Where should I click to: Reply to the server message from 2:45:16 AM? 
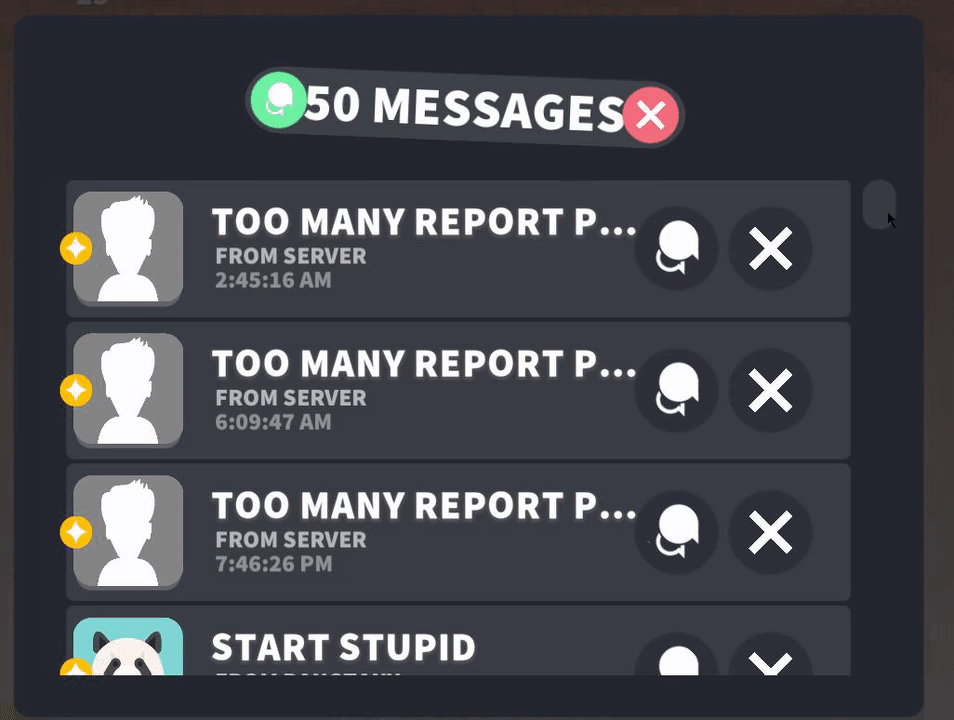coord(677,248)
